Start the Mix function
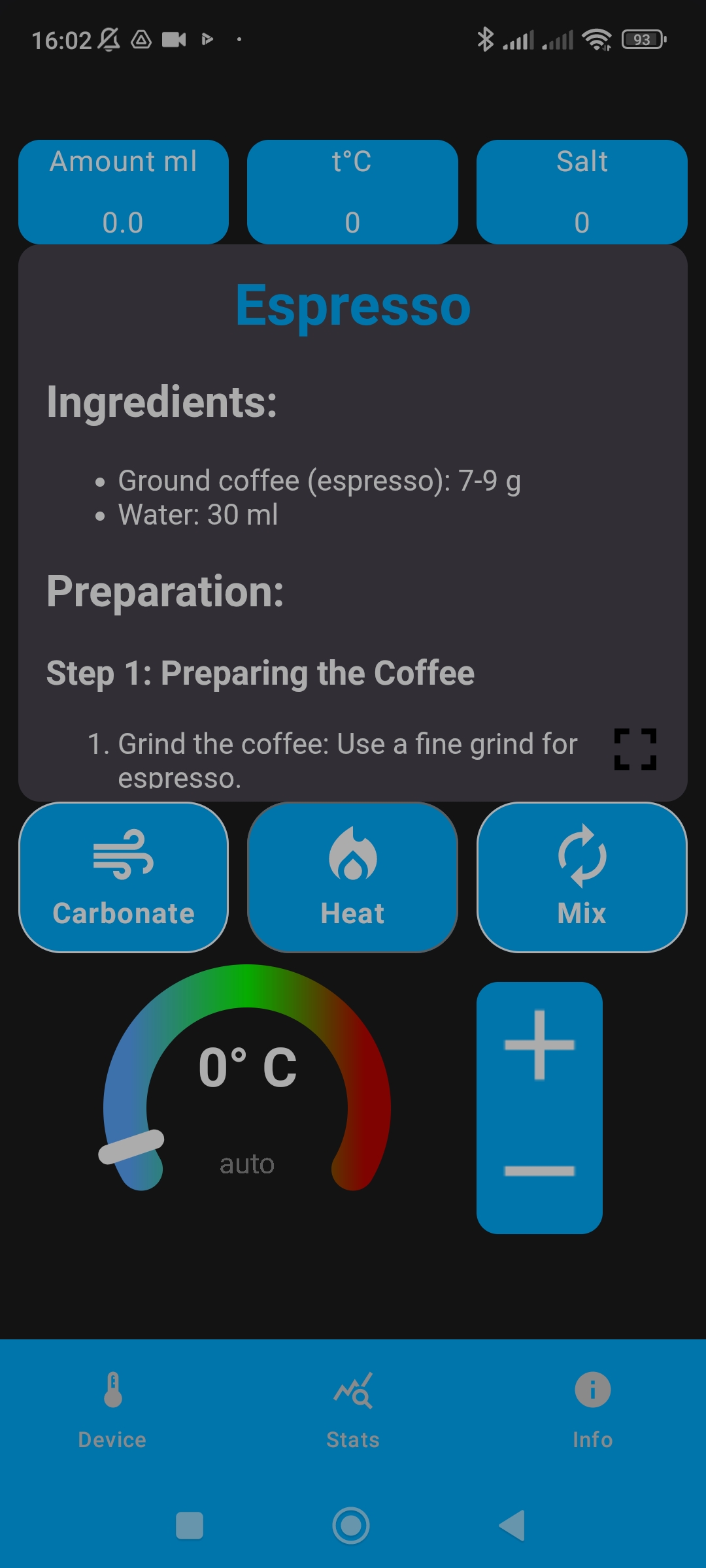 pyautogui.click(x=582, y=877)
